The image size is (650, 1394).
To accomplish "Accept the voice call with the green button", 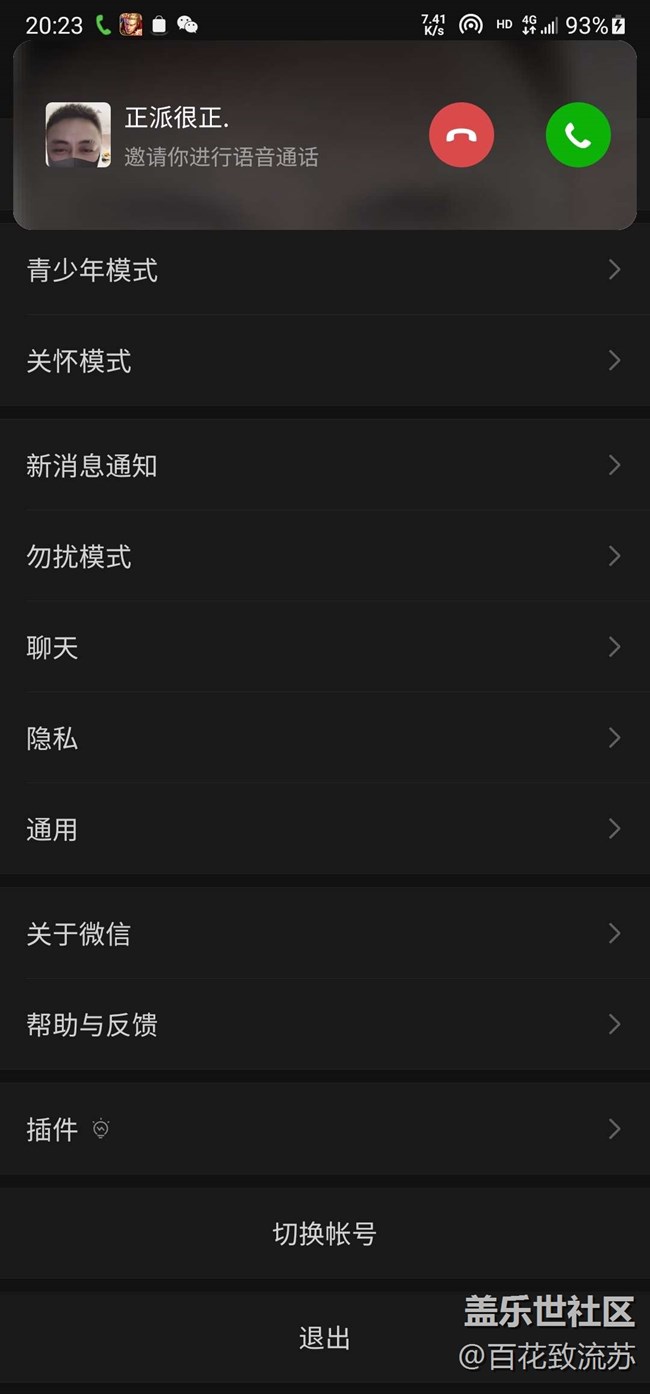I will tap(578, 135).
